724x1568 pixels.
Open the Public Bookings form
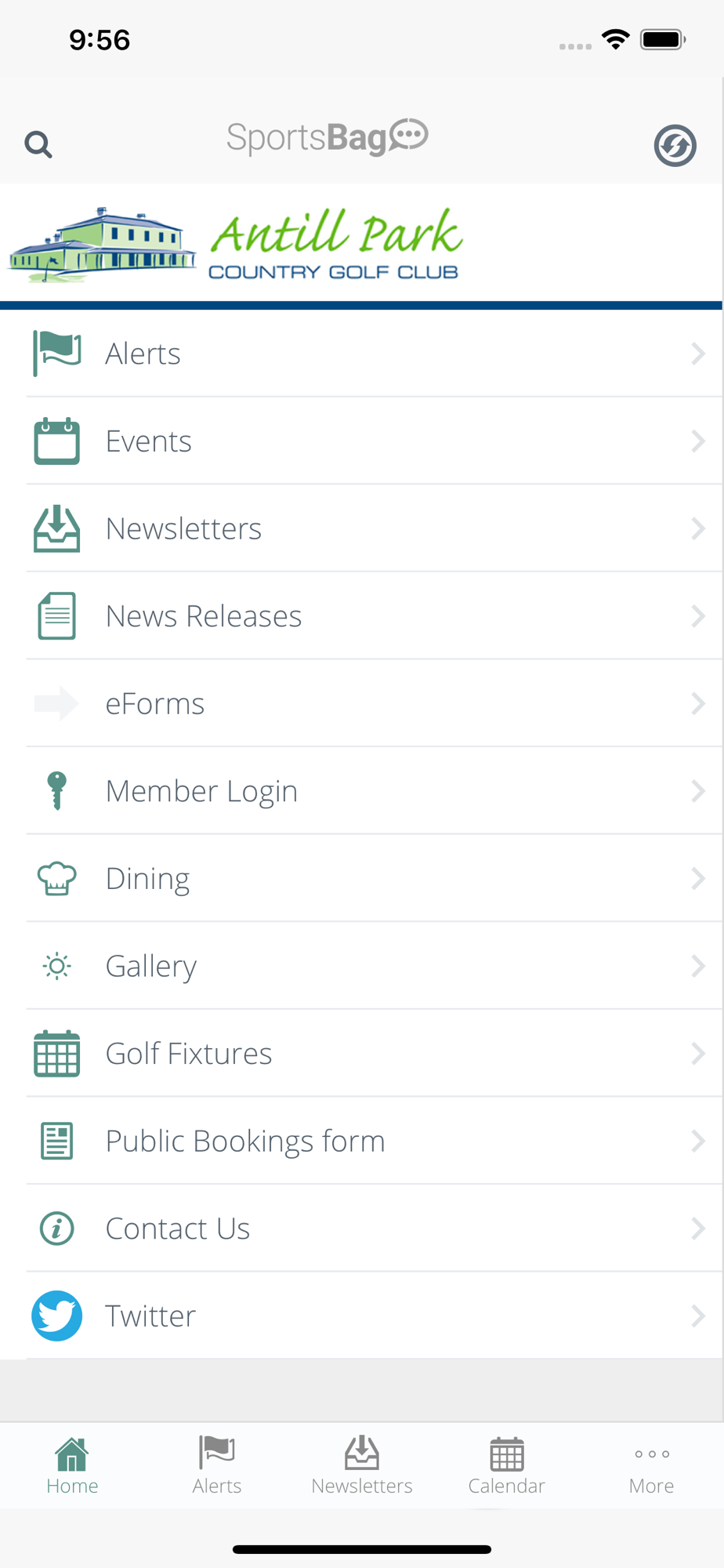click(x=362, y=1142)
